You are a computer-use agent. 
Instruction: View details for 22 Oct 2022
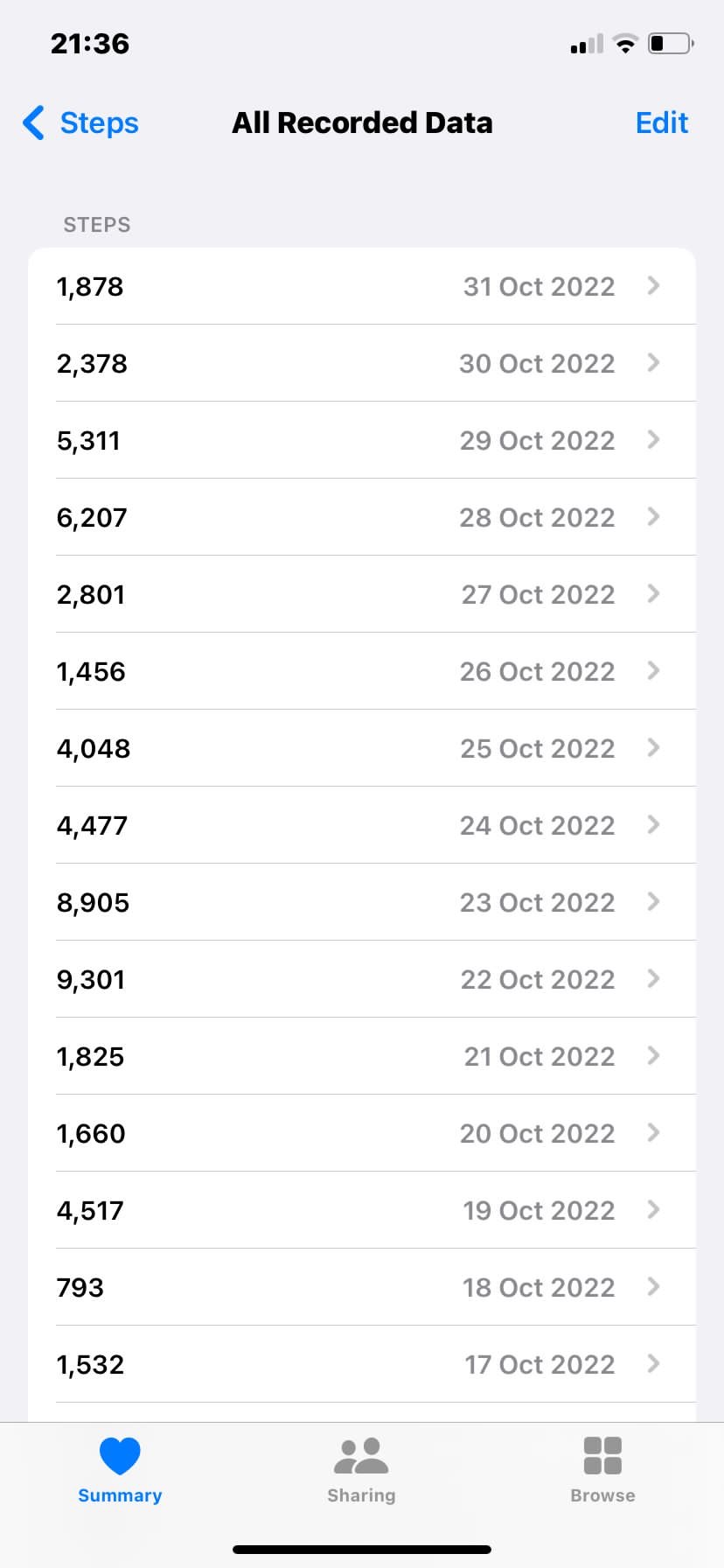(362, 979)
